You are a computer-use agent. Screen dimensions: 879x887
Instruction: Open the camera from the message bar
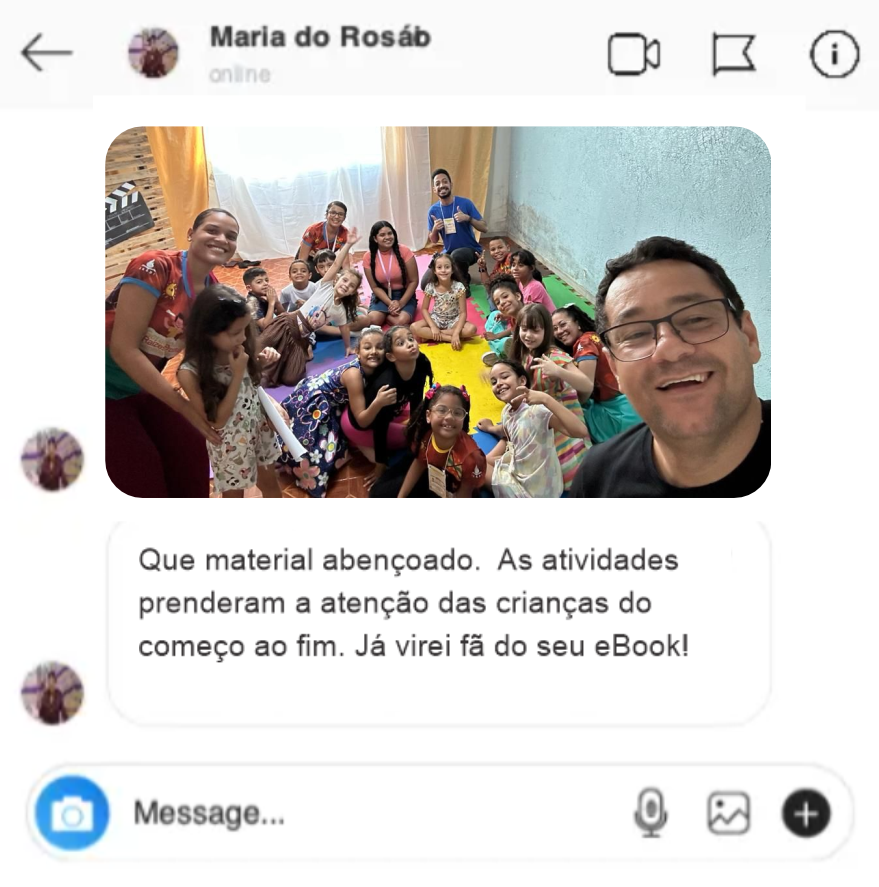72,814
